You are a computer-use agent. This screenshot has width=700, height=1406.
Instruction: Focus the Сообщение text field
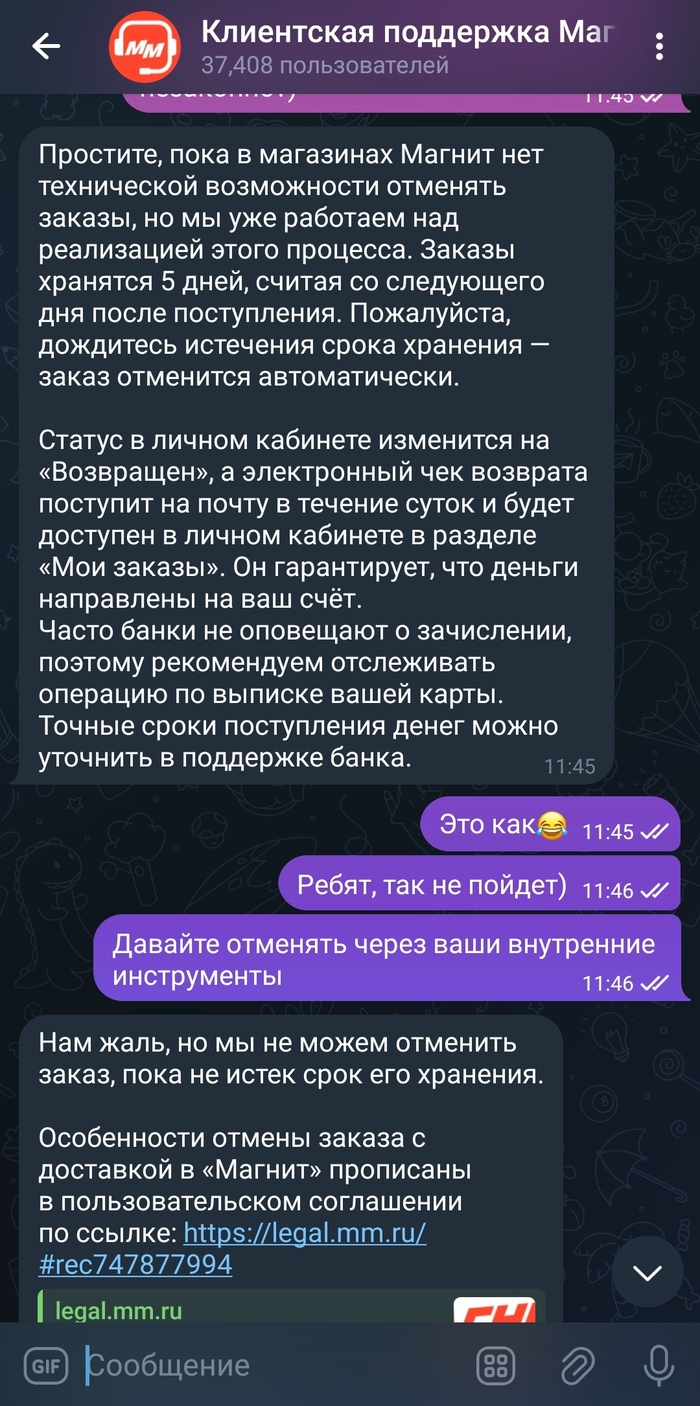pos(270,1365)
